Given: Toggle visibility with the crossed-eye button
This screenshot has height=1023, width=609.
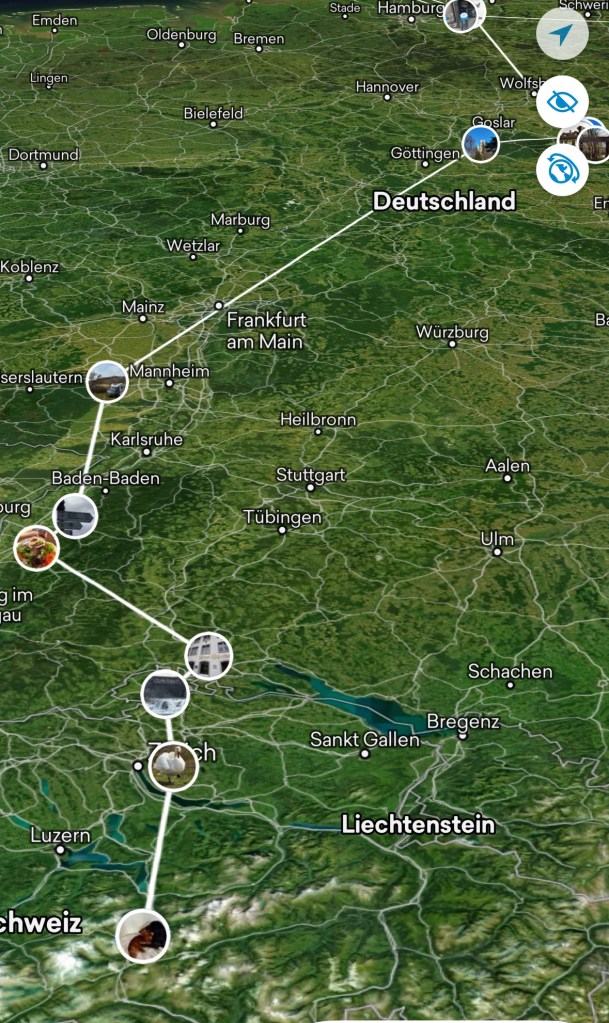Looking at the screenshot, I should 562,102.
